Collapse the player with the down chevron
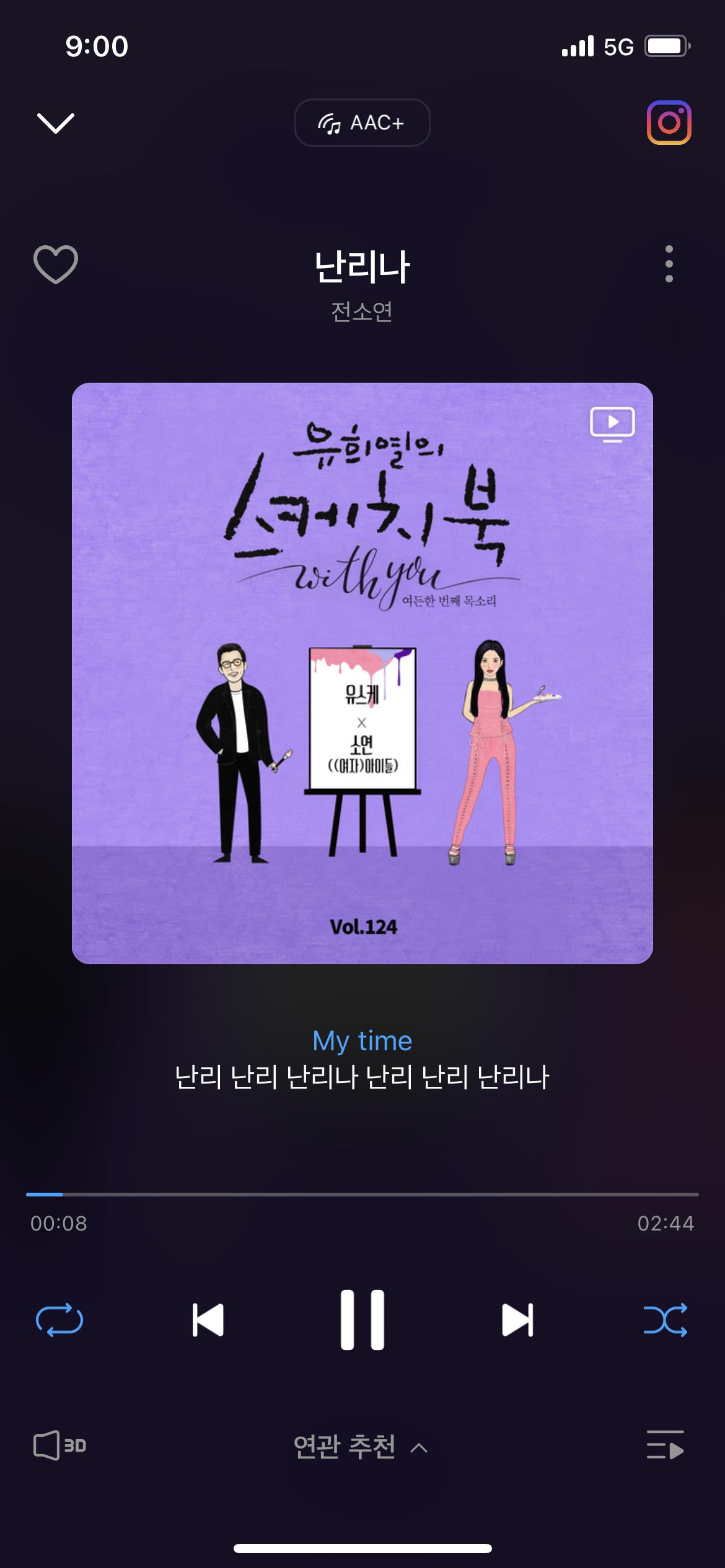Image resolution: width=725 pixels, height=1568 pixels. point(56,123)
